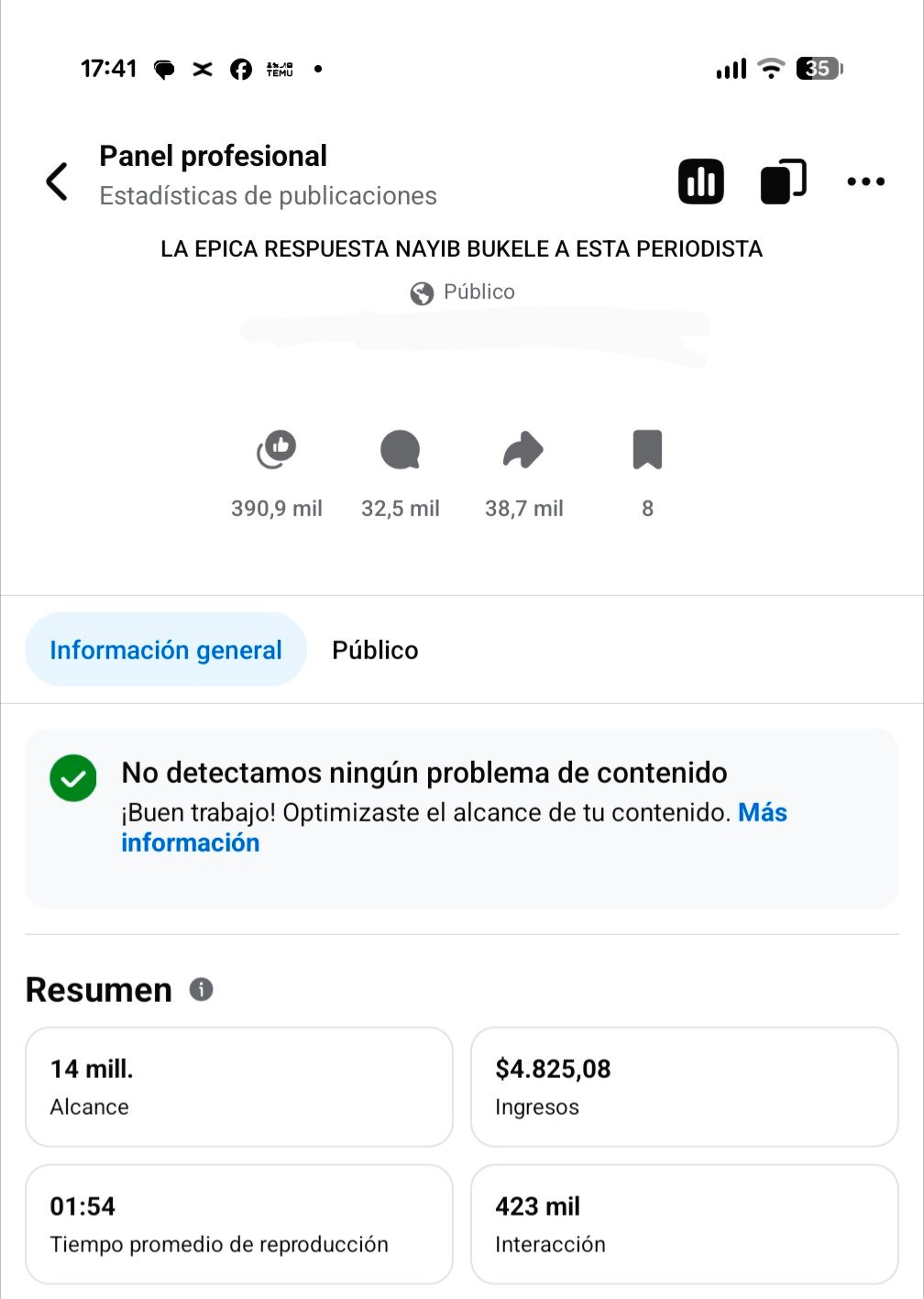
Task: Toggle the Wi-Fi status icon
Action: click(x=771, y=68)
